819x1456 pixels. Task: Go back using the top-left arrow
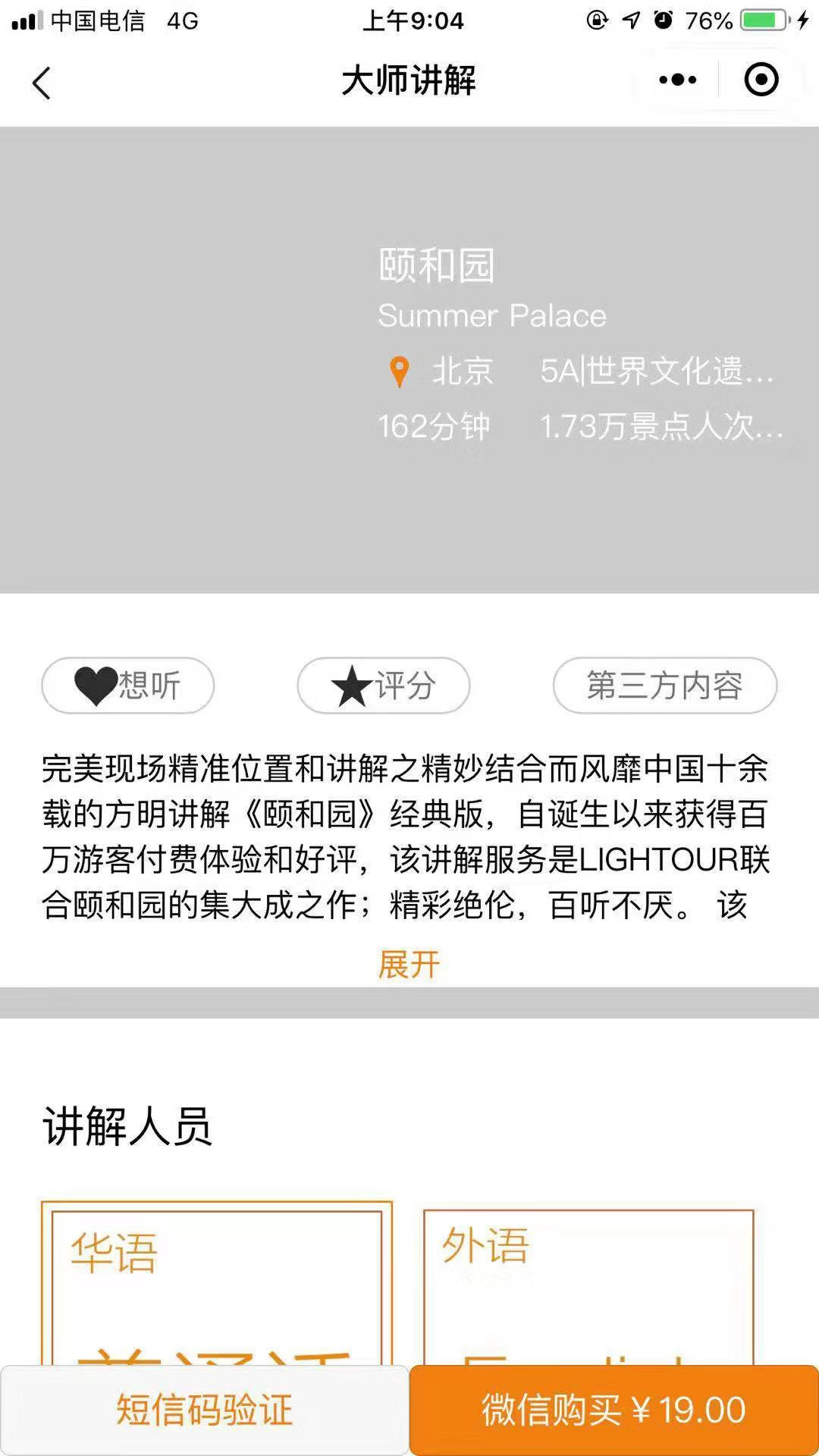(42, 82)
